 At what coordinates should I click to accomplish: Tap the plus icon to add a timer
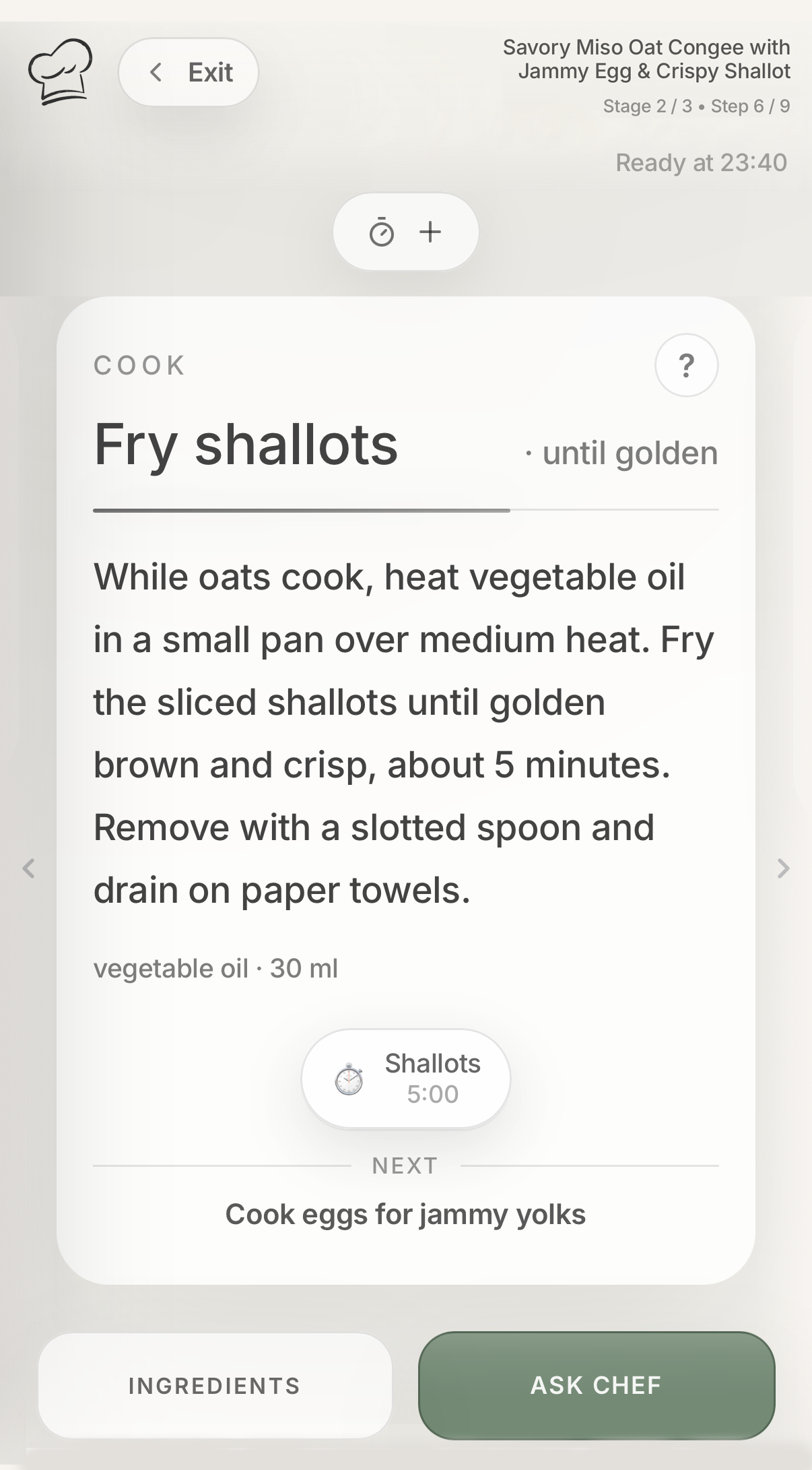coord(430,231)
